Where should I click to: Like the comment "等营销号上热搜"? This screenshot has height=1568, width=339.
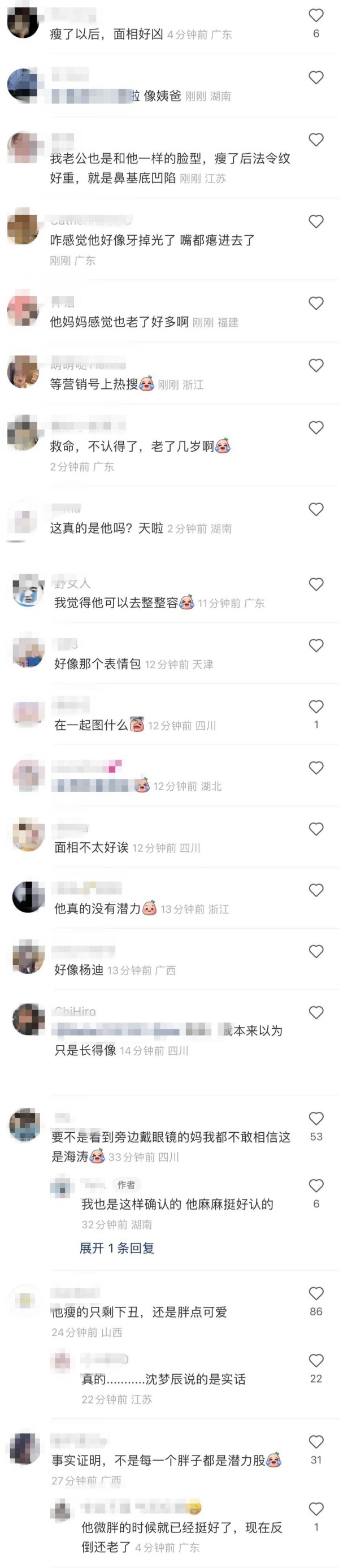[315, 365]
